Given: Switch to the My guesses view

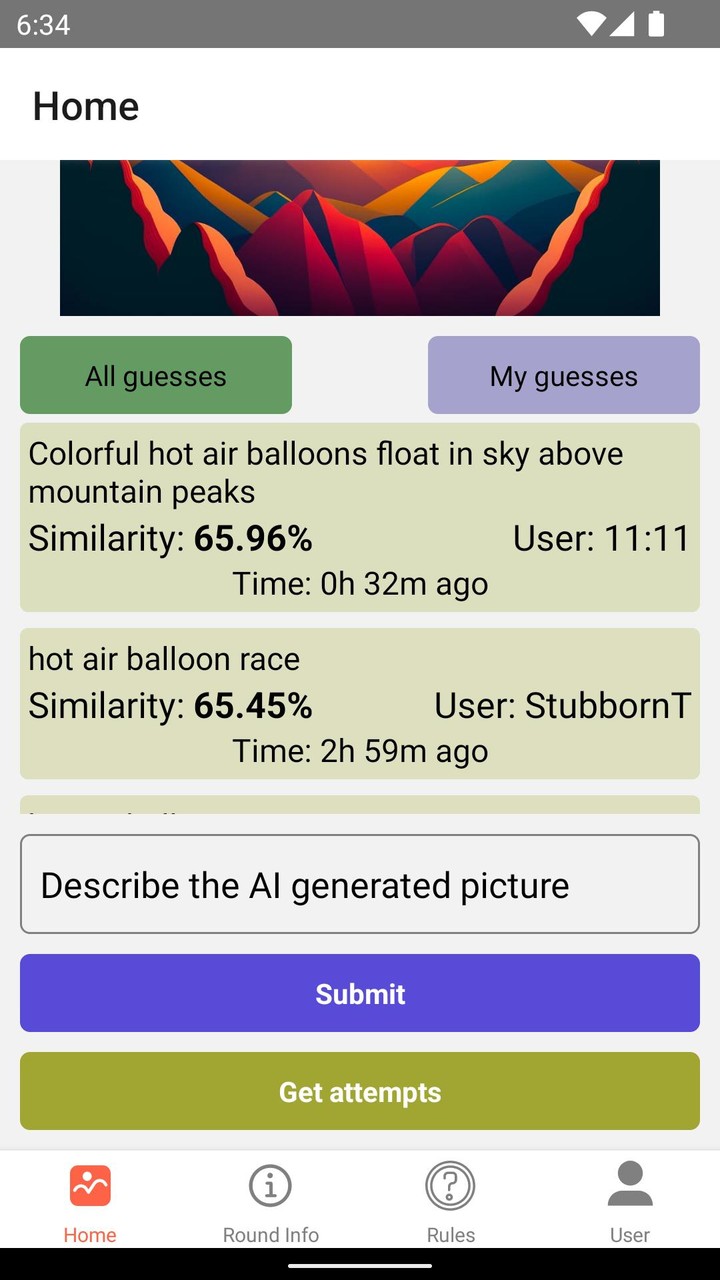Looking at the screenshot, I should click(563, 375).
